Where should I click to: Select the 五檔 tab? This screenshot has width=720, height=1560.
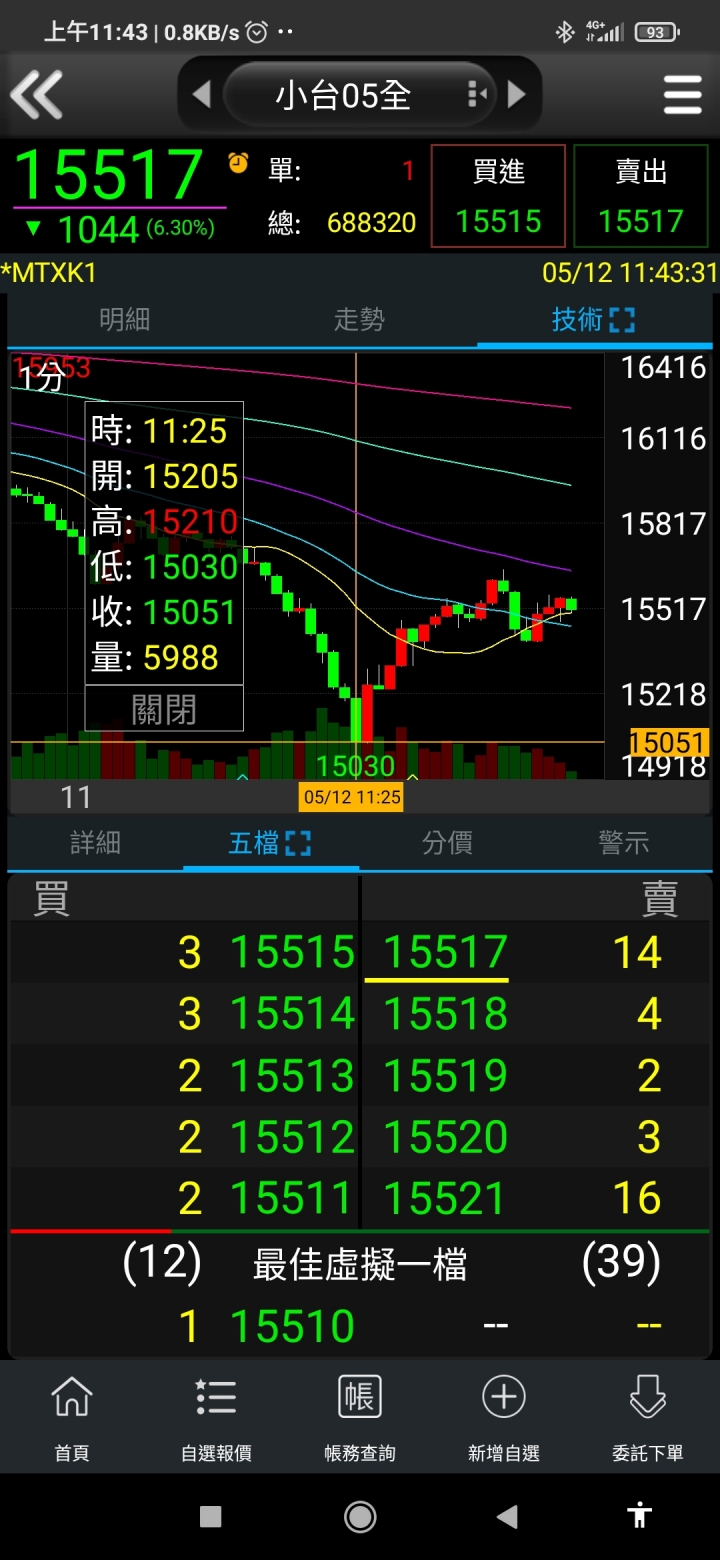[270, 843]
